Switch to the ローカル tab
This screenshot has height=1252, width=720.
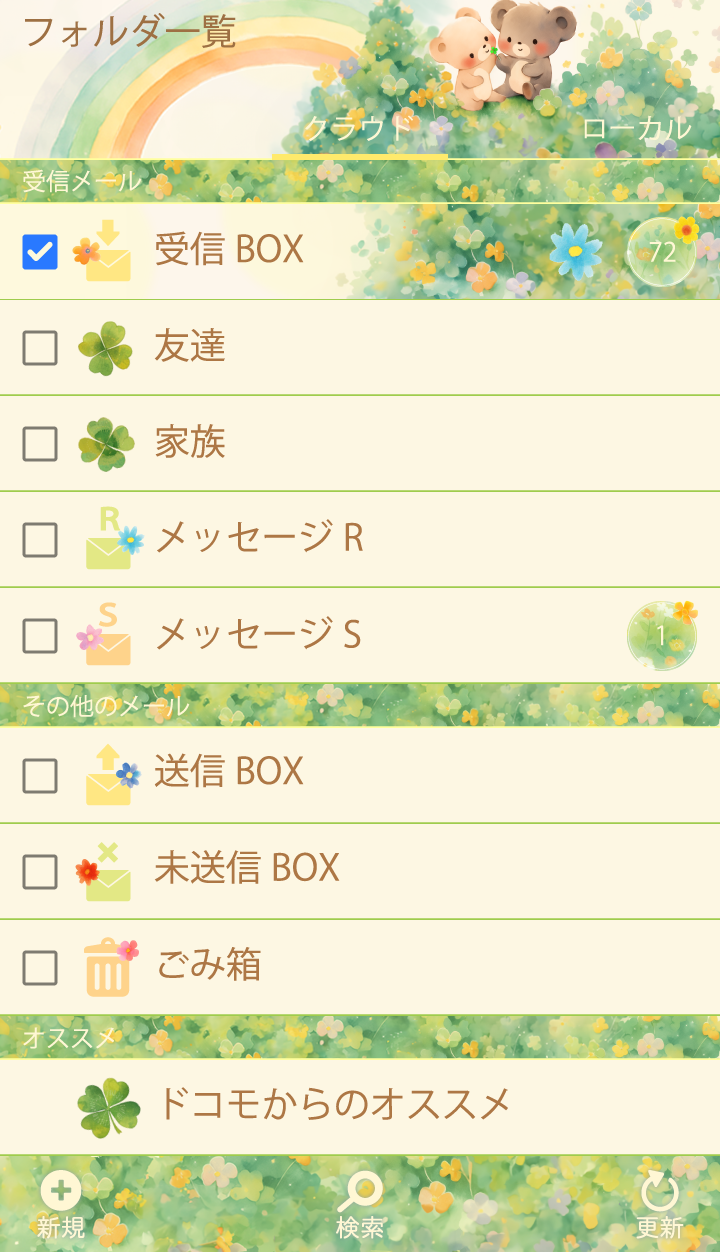click(x=636, y=128)
